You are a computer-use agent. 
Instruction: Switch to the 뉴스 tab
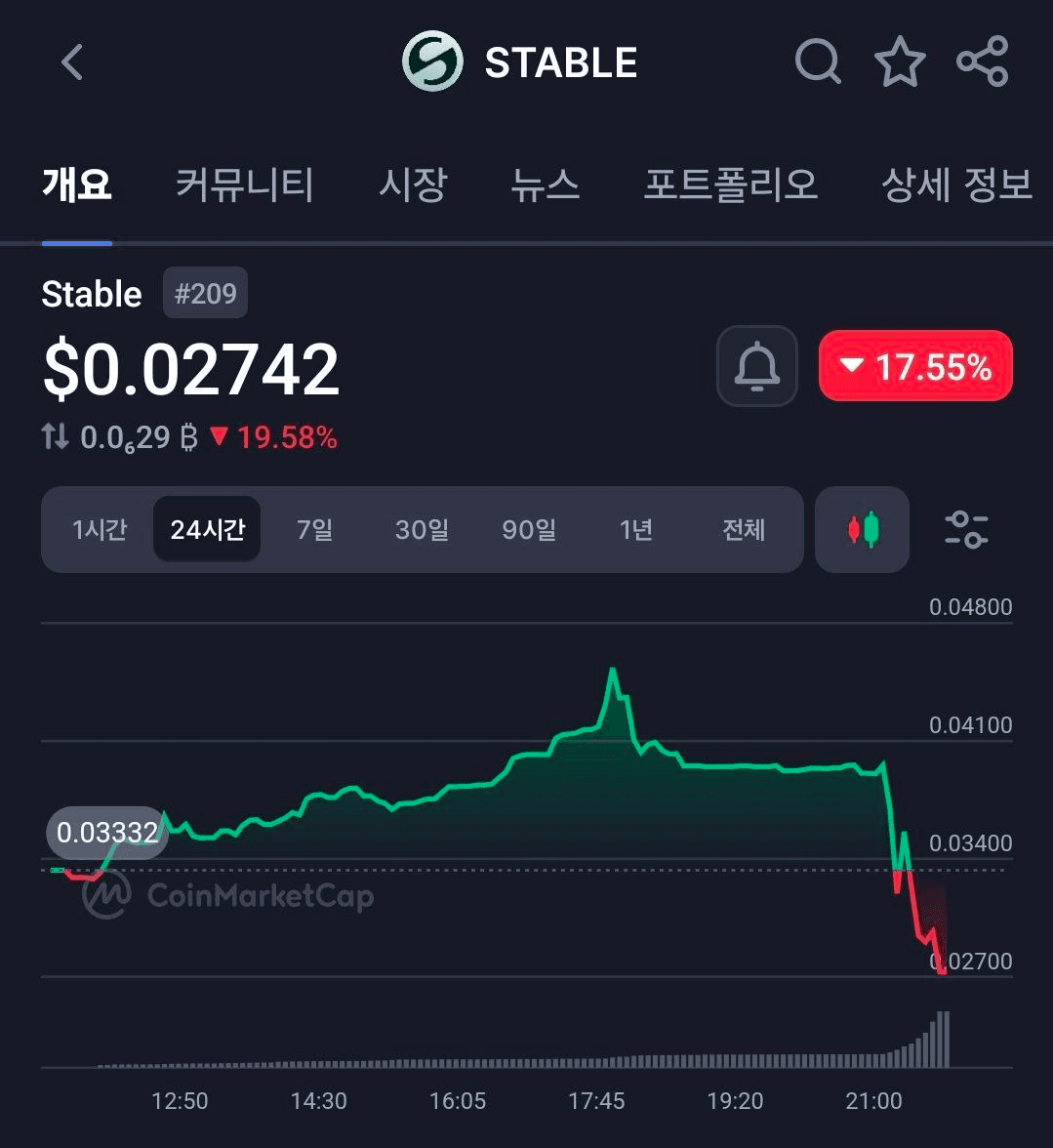(x=545, y=184)
